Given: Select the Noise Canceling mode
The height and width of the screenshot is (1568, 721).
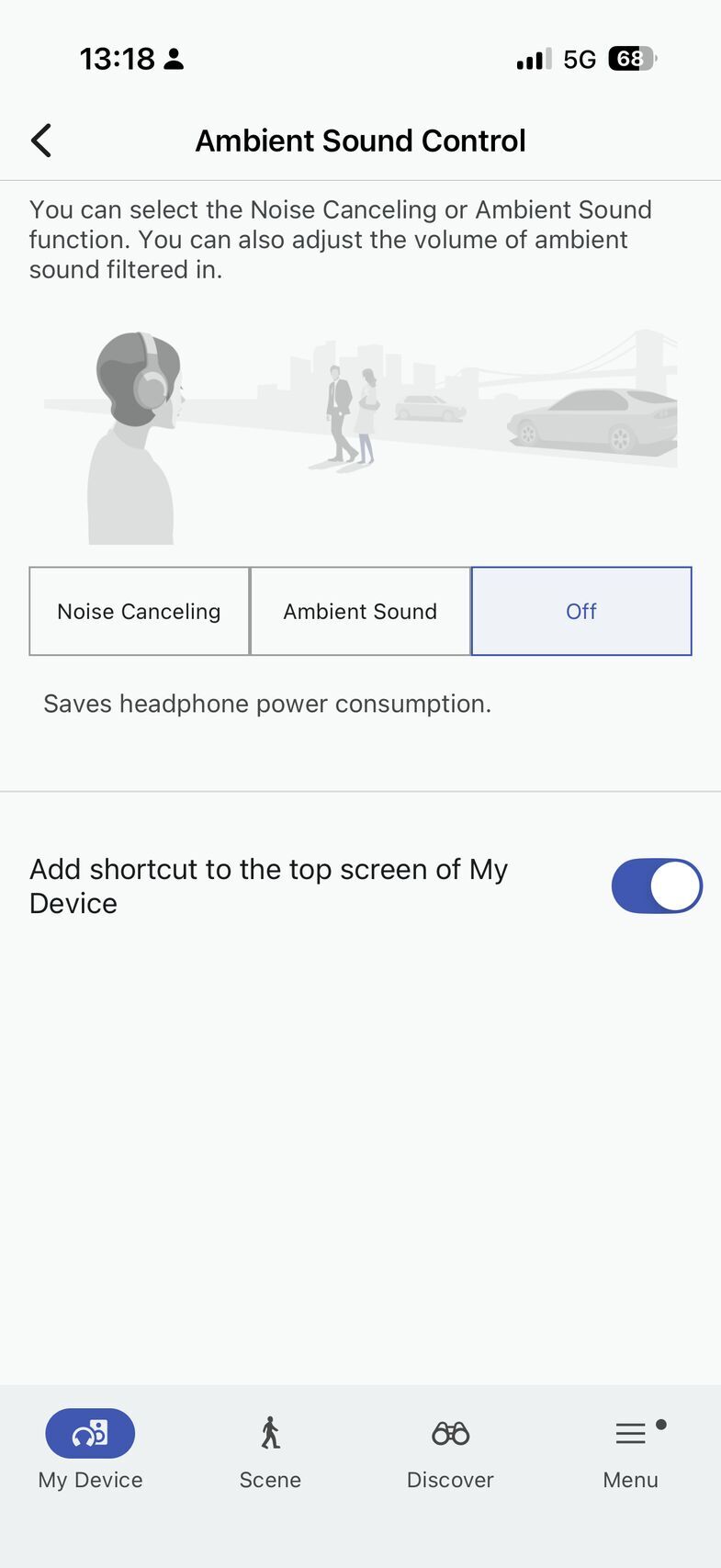Looking at the screenshot, I should pyautogui.click(x=140, y=611).
